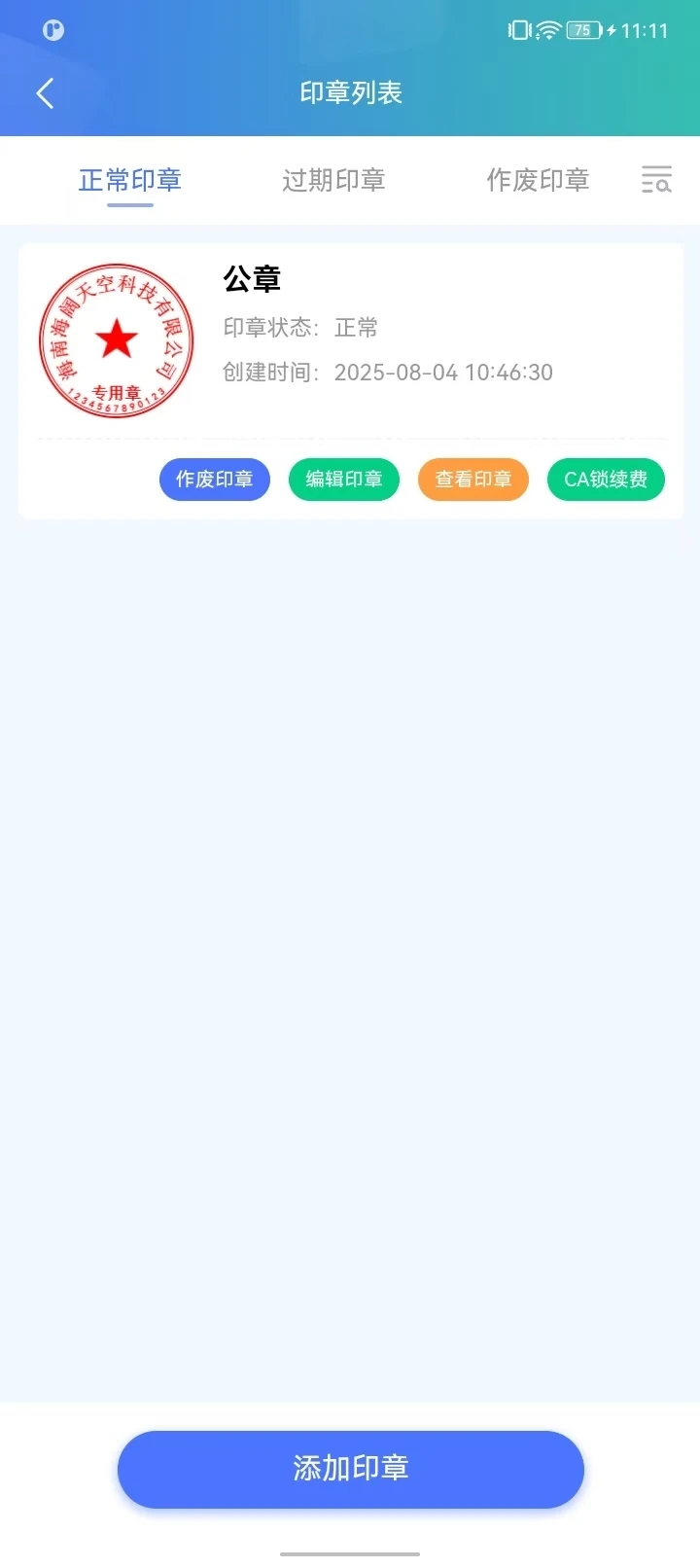
Task: Select the 正常印章 tab
Action: [x=129, y=180]
